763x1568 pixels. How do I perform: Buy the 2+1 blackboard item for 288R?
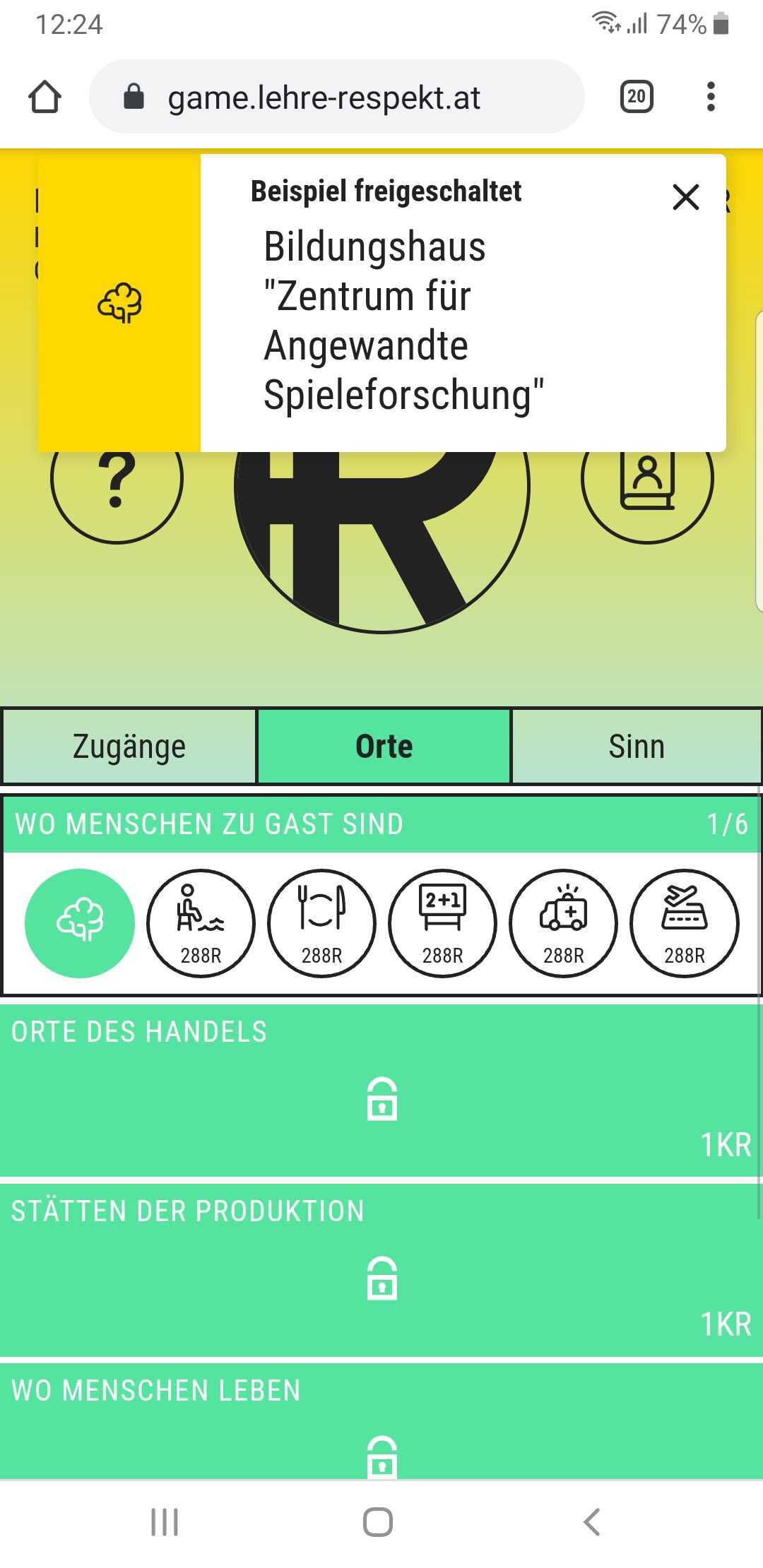442,923
